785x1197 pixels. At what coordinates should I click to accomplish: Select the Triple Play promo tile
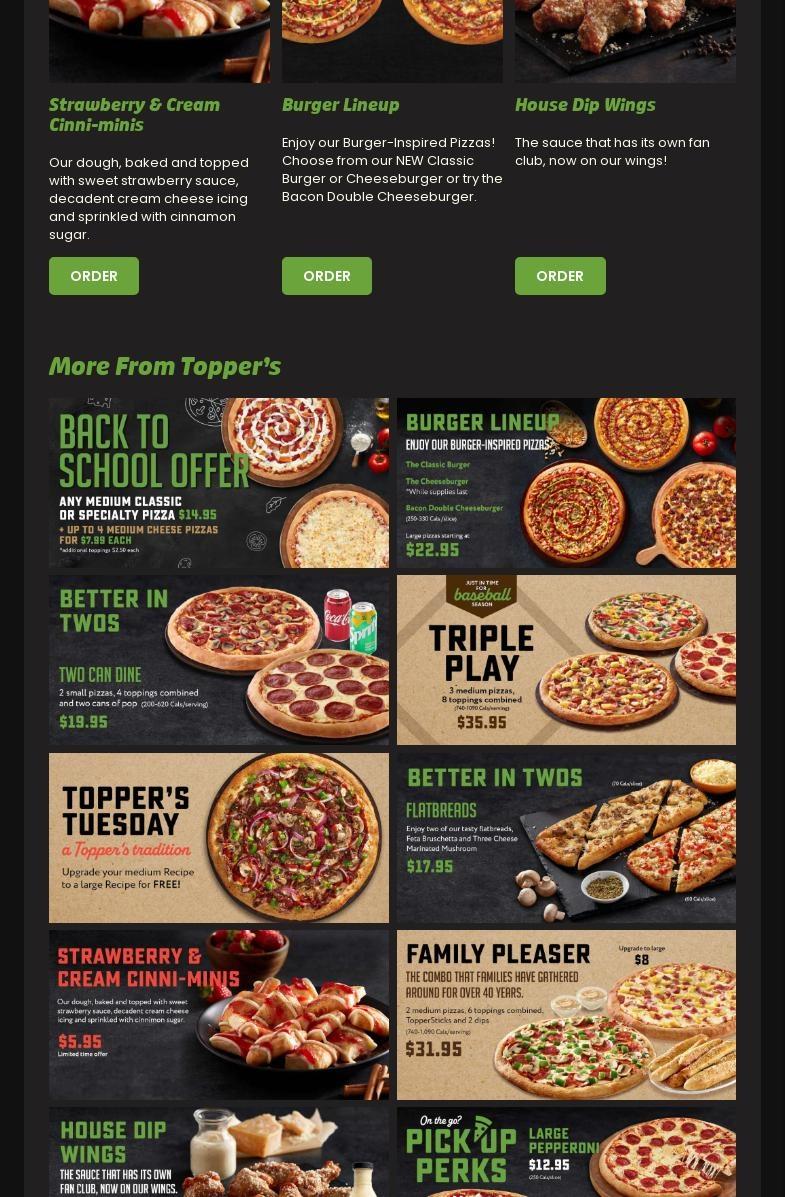[x=566, y=660]
